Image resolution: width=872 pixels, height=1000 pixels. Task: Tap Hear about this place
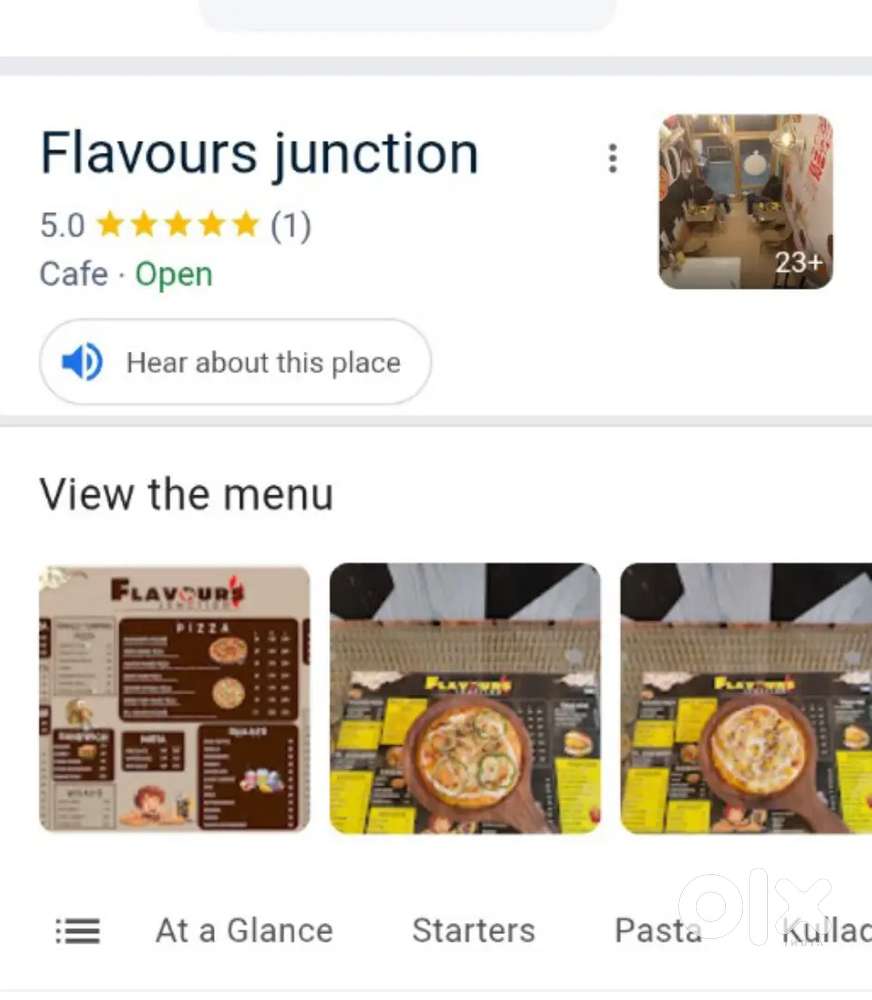coord(236,362)
